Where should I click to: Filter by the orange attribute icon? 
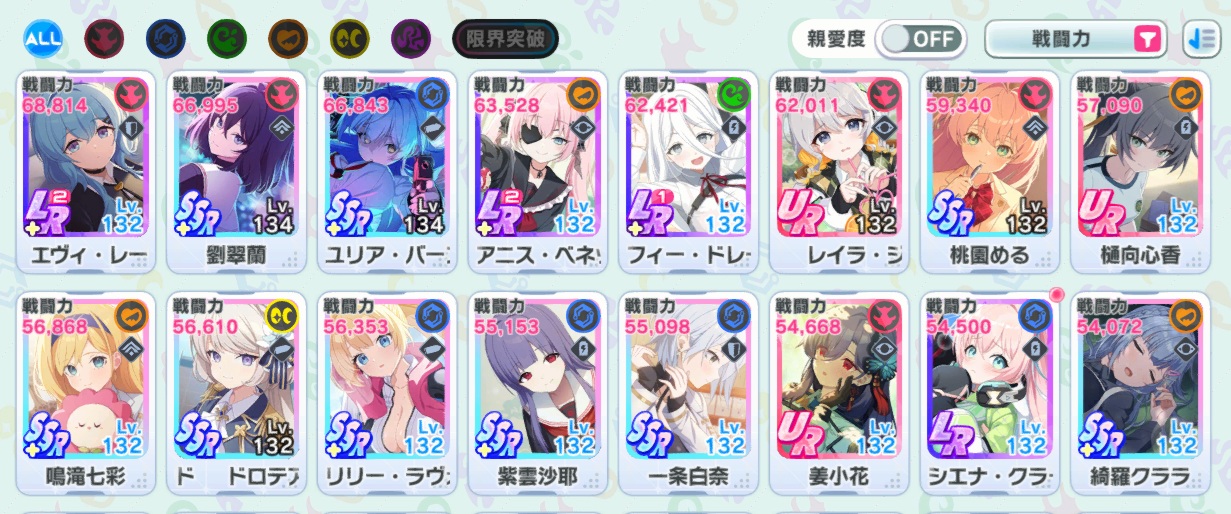288,38
